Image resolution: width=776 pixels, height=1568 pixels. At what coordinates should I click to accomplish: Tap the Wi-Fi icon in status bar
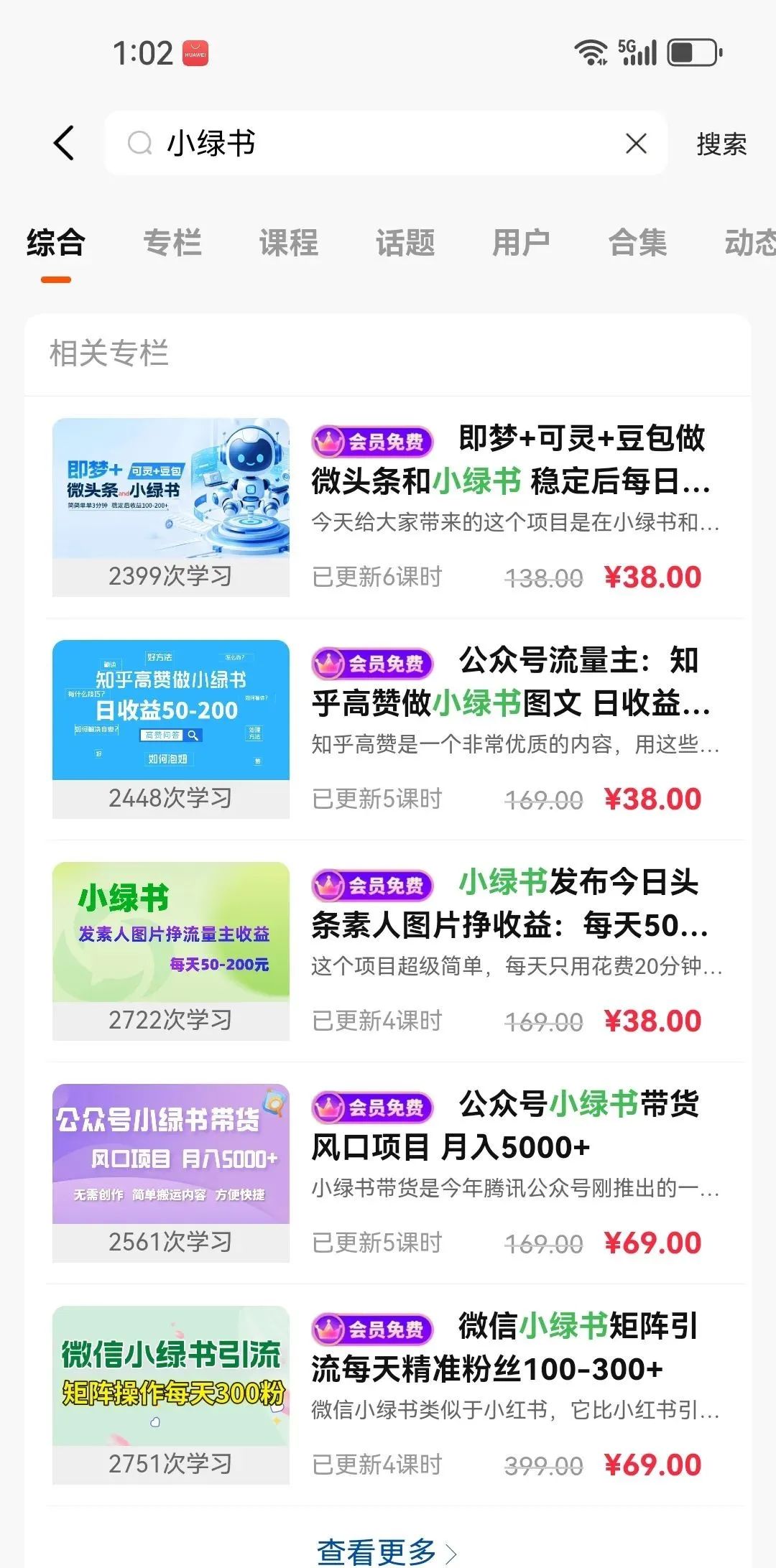point(591,52)
